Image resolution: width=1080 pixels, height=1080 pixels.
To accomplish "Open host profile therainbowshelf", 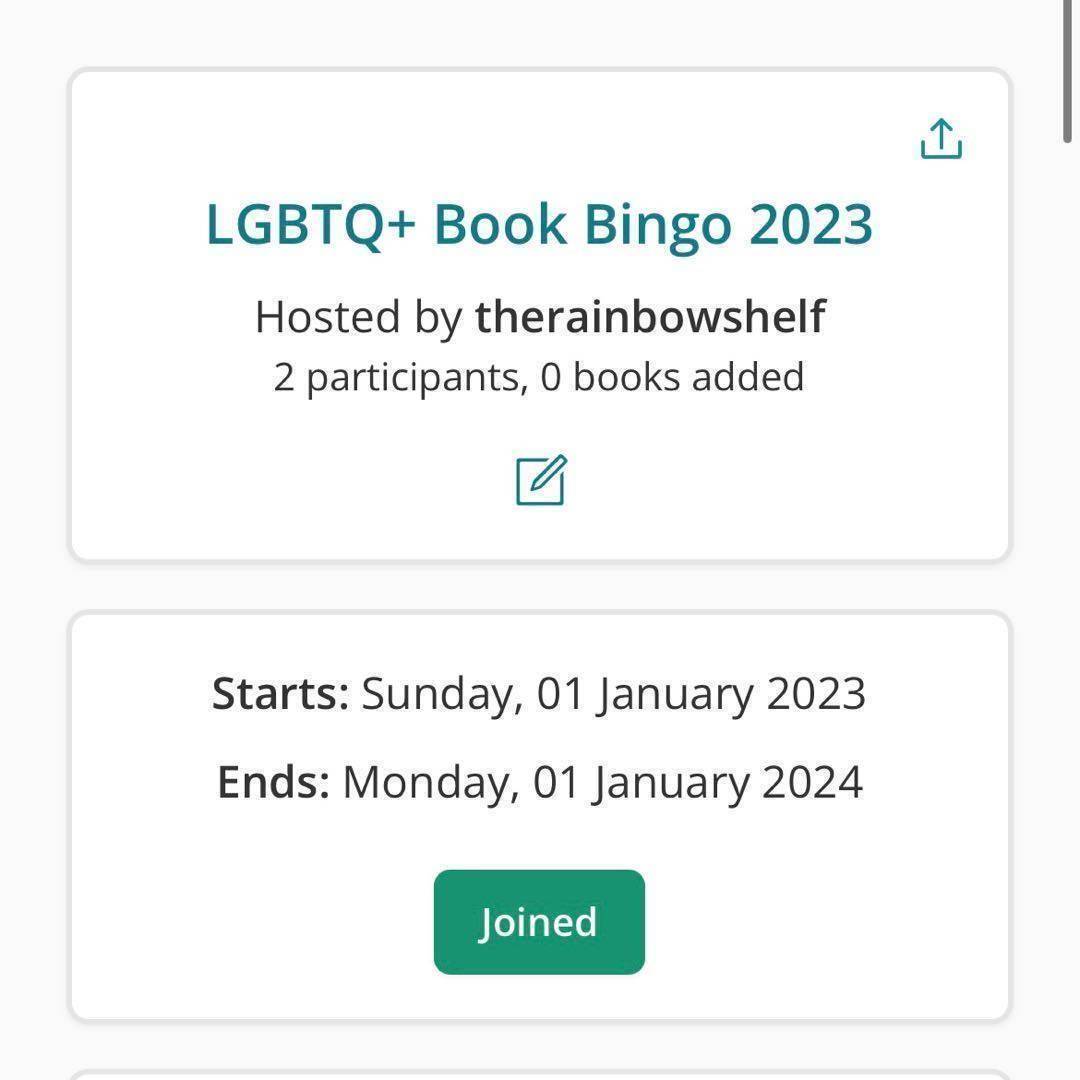I will point(650,317).
